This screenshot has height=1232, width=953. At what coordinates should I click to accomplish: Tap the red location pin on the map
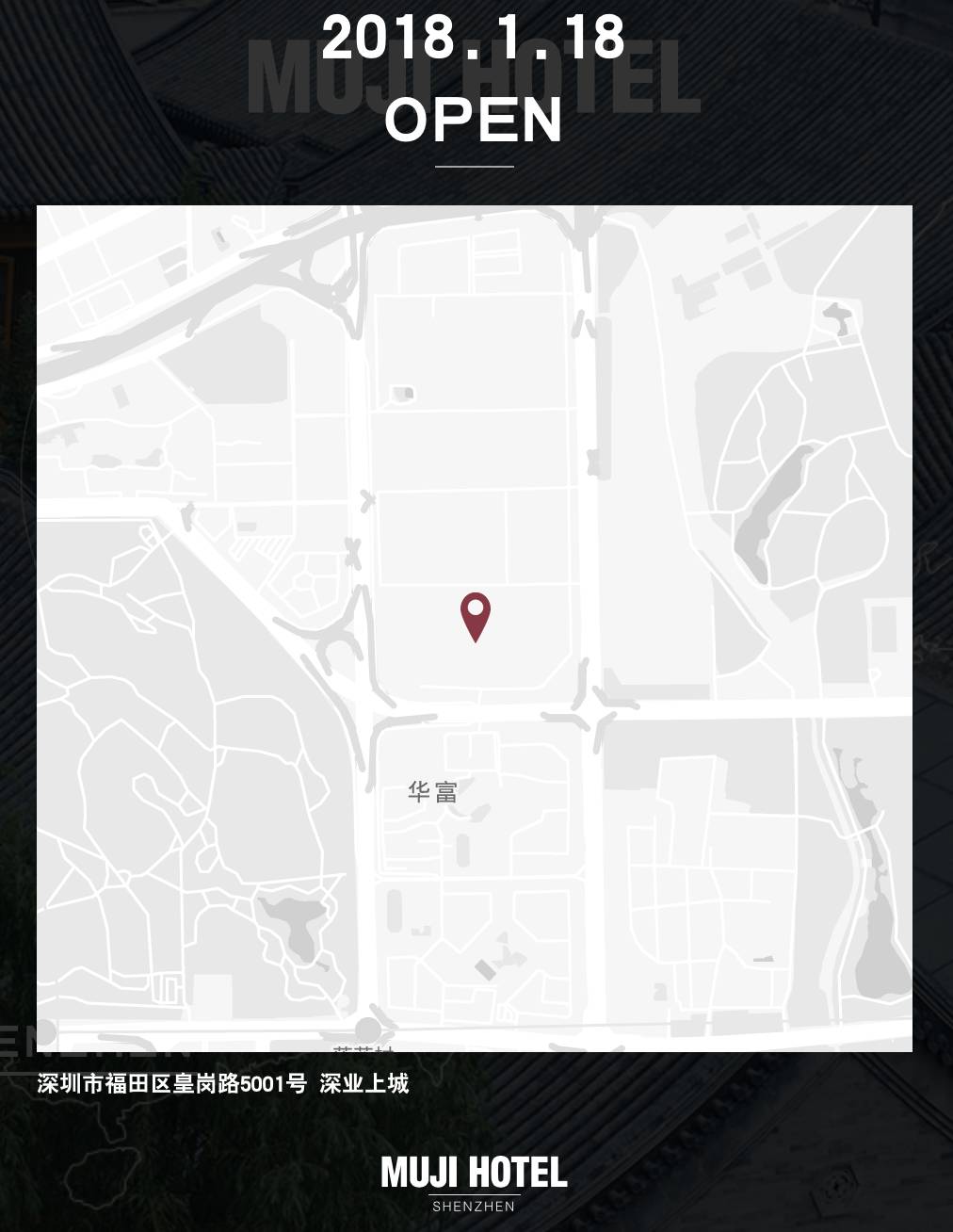coord(476,617)
